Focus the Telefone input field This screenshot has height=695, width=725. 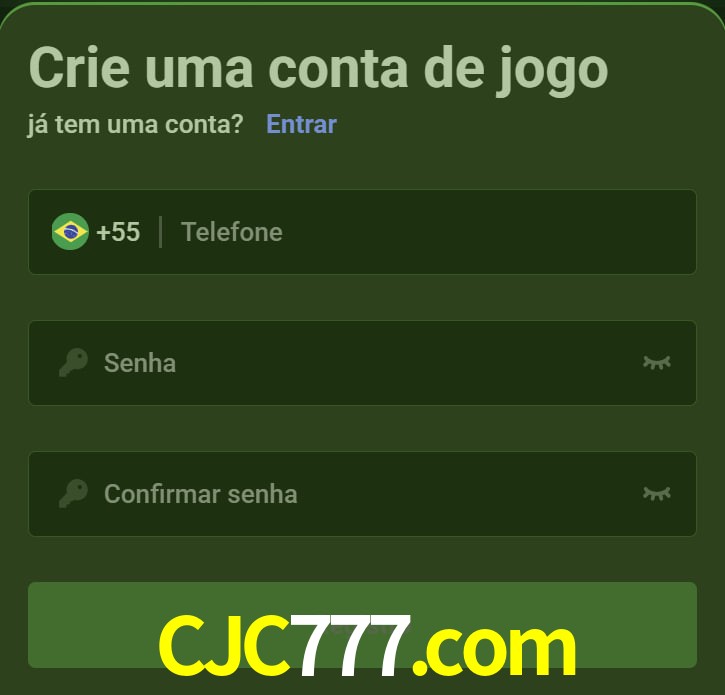[x=420, y=232]
